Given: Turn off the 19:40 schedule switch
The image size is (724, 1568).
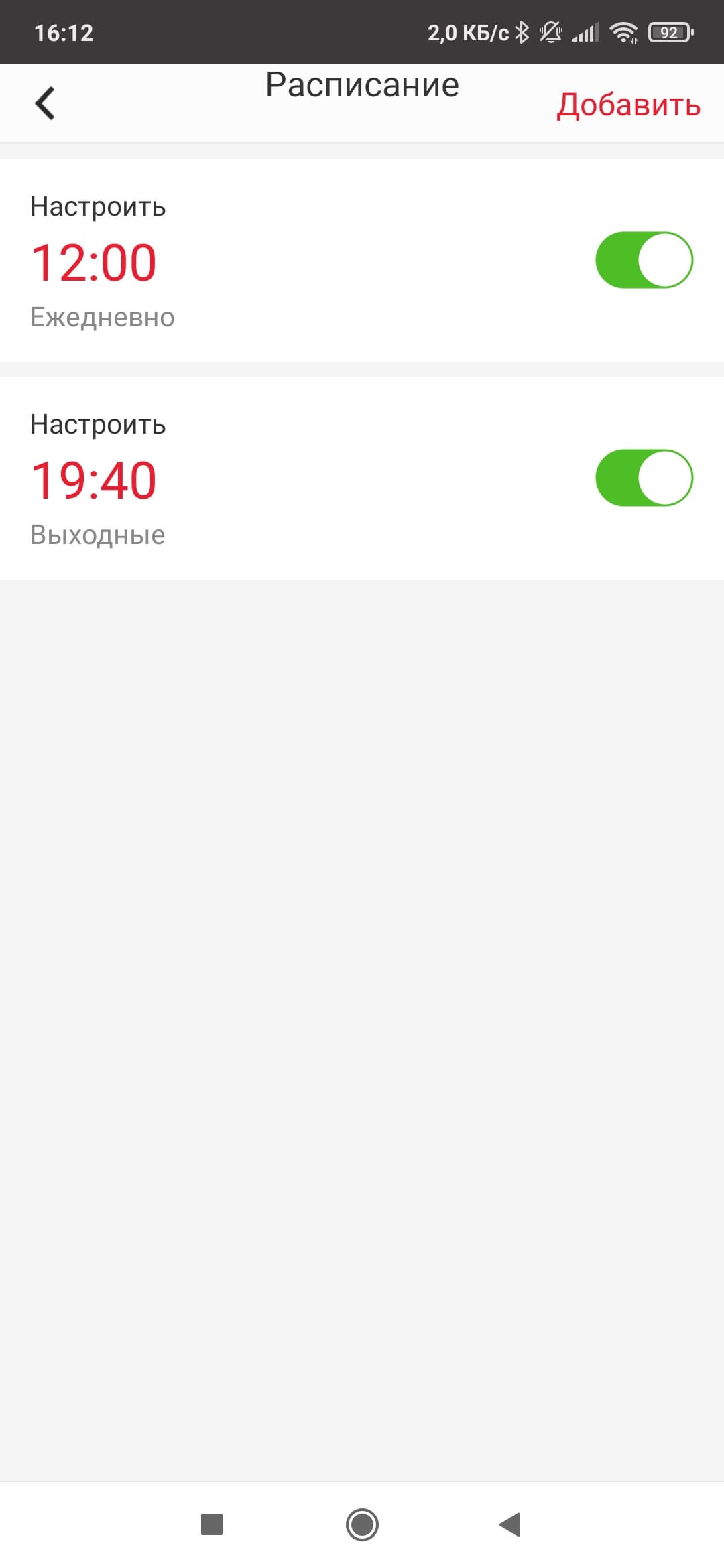Looking at the screenshot, I should coord(644,478).
